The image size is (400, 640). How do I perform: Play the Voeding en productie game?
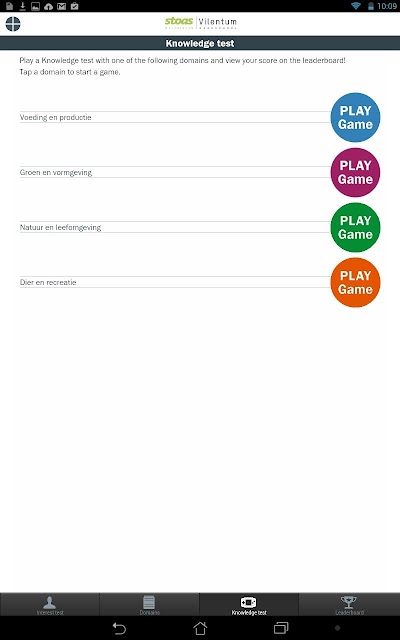point(355,117)
